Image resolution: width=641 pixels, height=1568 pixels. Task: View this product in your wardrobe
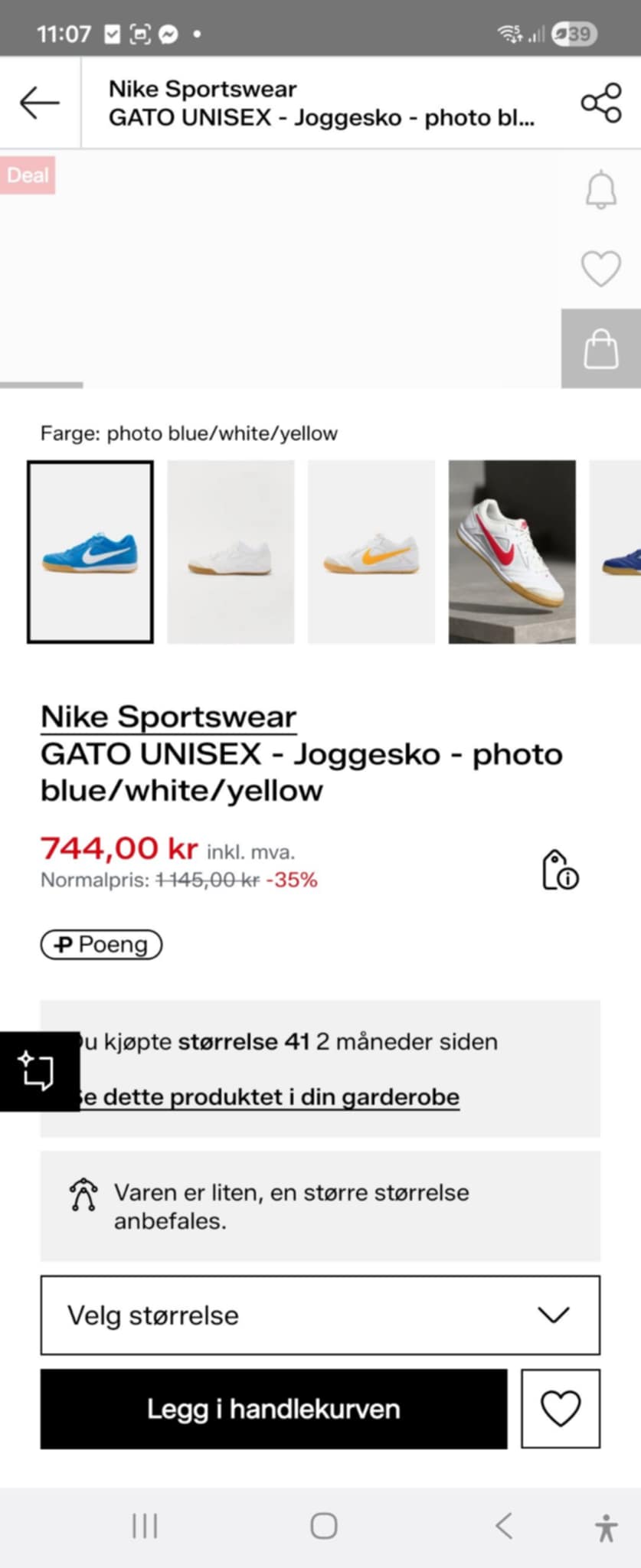click(268, 1097)
